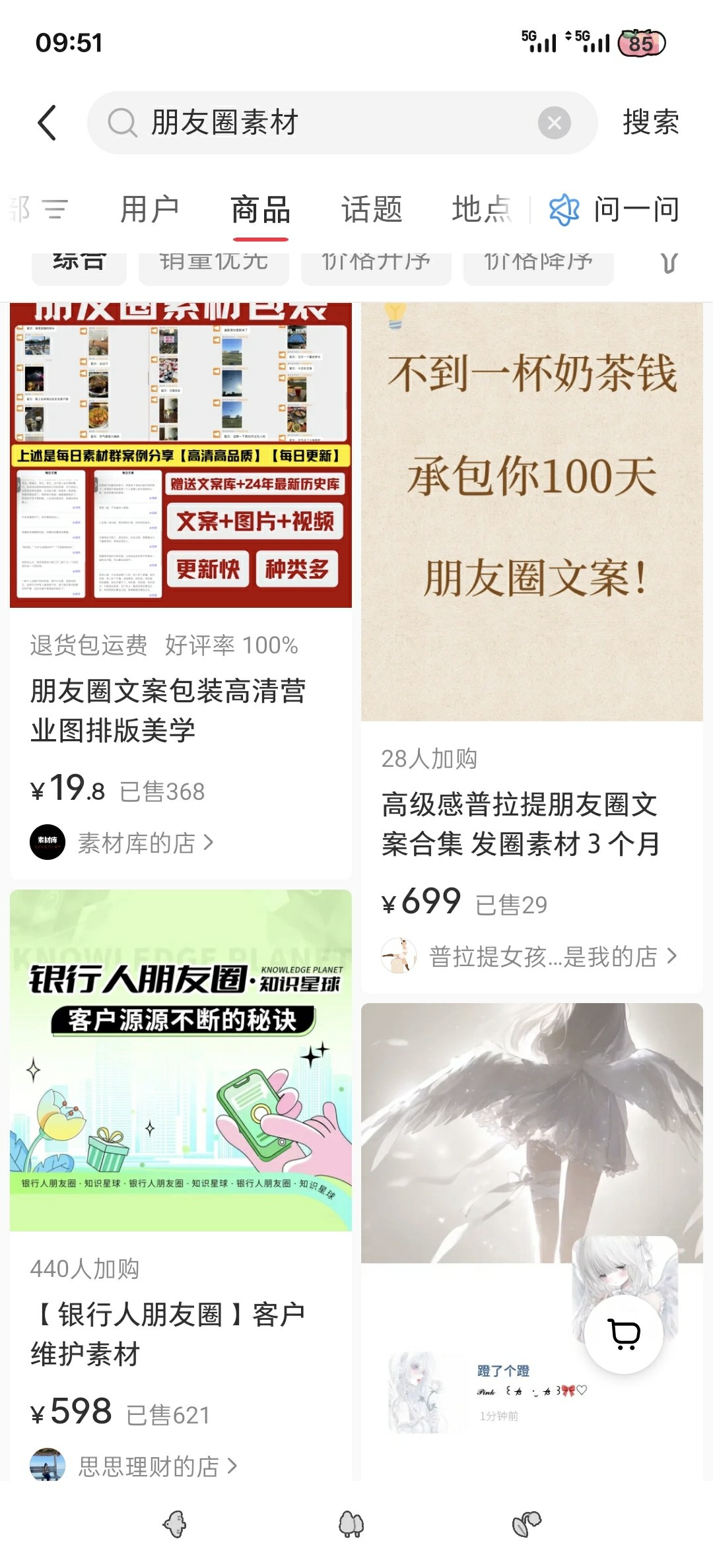Visit 素材库的店 shop
The height and width of the screenshot is (1568, 713).
click(135, 843)
